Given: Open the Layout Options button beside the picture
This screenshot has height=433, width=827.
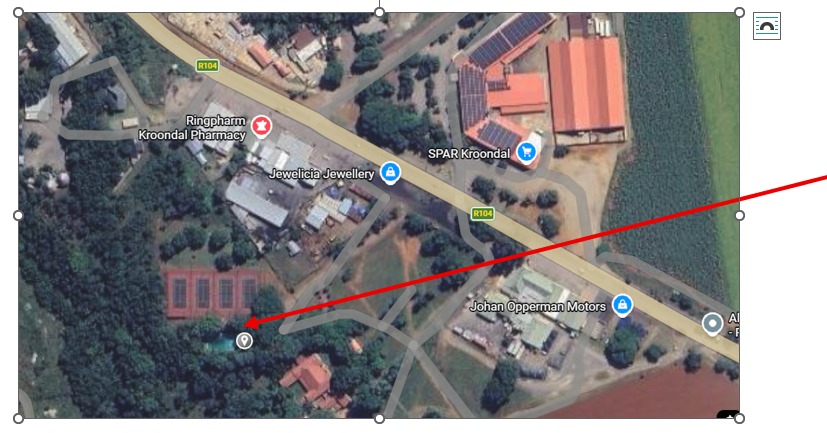Looking at the screenshot, I should pyautogui.click(x=766, y=27).
